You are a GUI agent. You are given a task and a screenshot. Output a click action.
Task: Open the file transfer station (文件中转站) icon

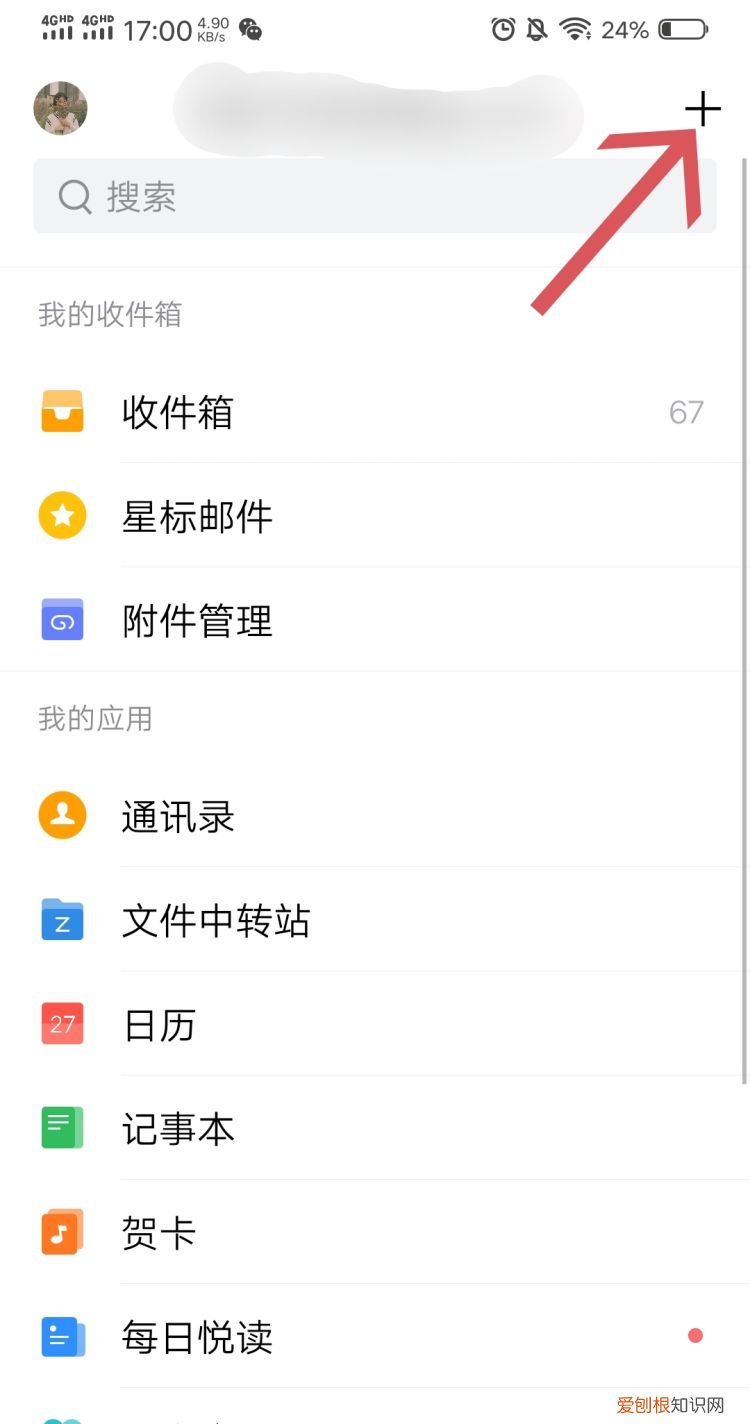pos(61,920)
